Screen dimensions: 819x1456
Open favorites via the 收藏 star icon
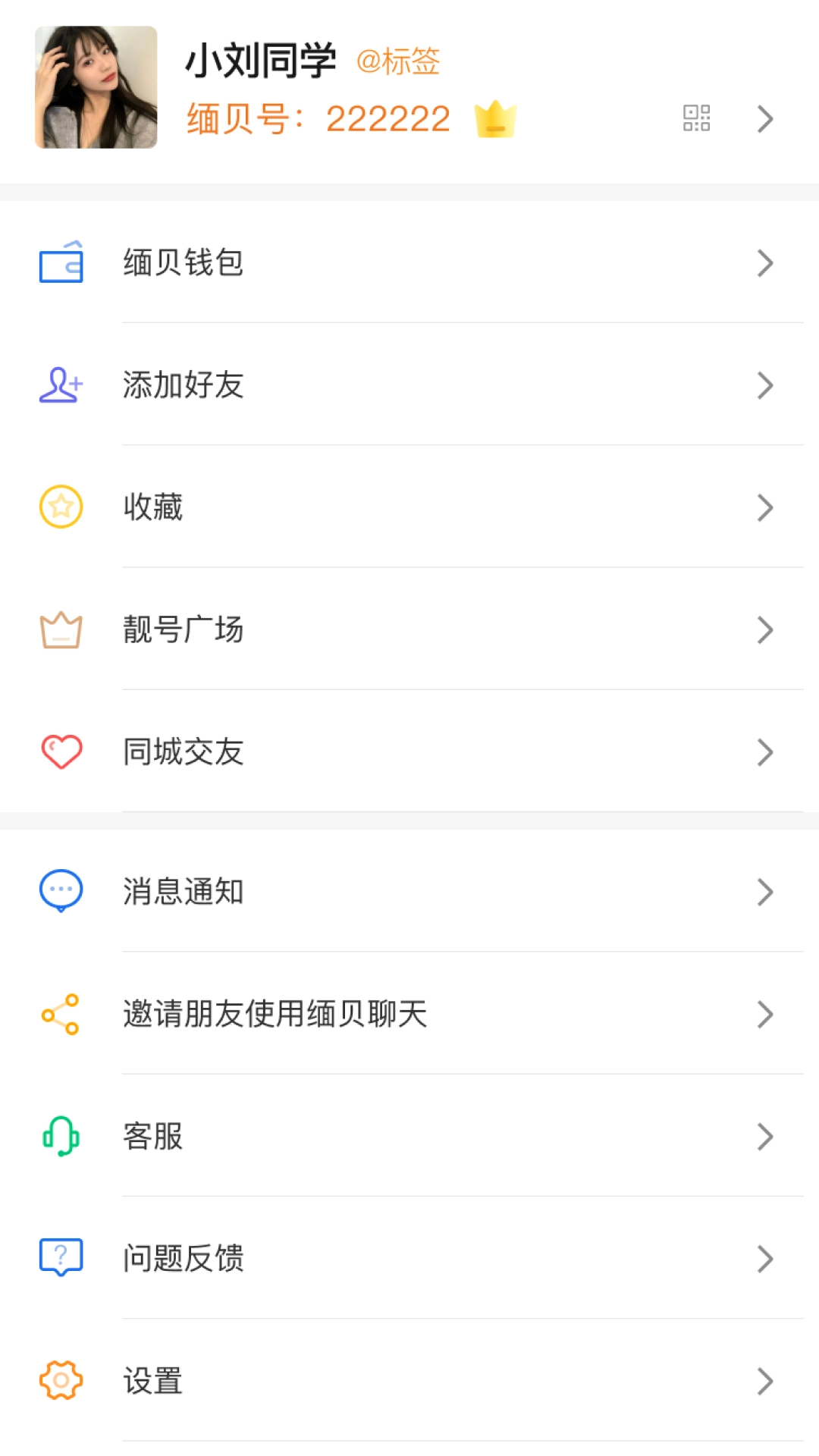coord(61,507)
